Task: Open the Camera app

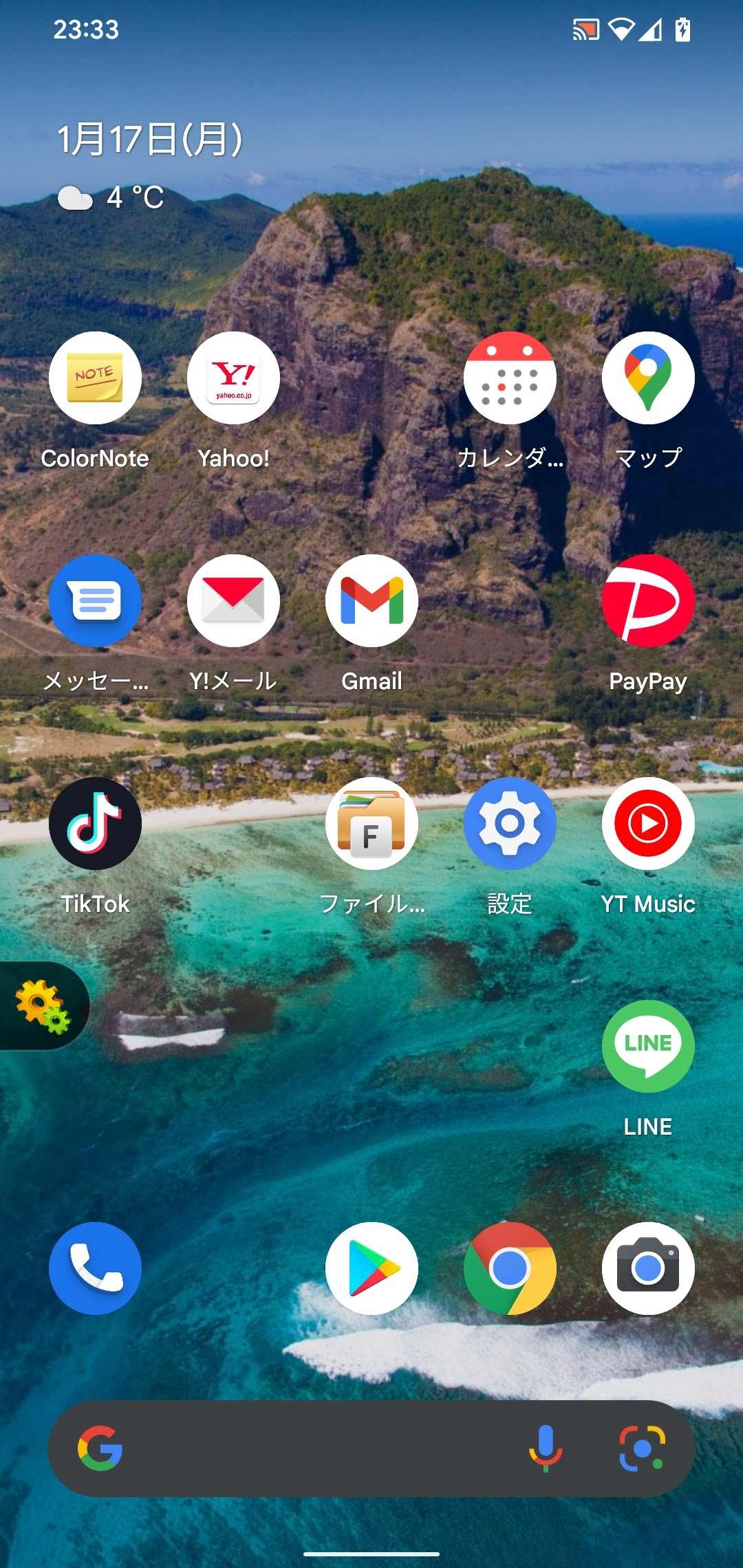Action: (x=648, y=1268)
